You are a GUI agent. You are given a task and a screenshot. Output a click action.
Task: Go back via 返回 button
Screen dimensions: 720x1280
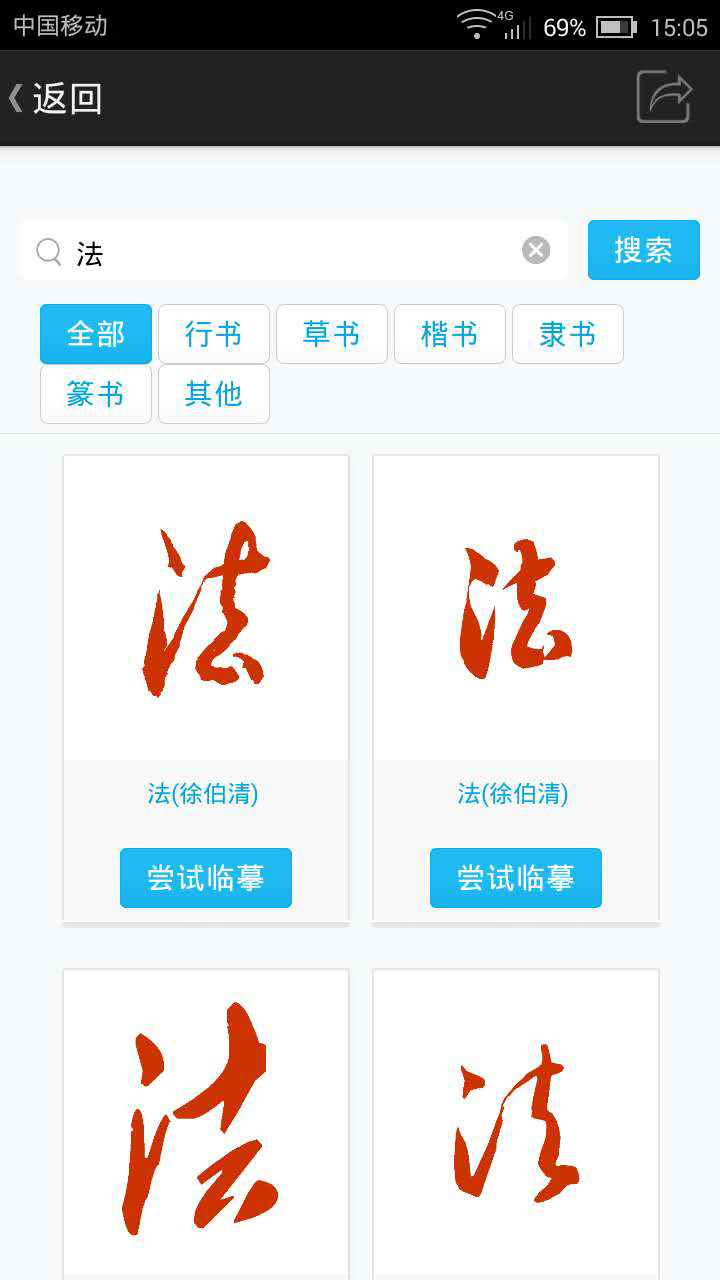57,98
